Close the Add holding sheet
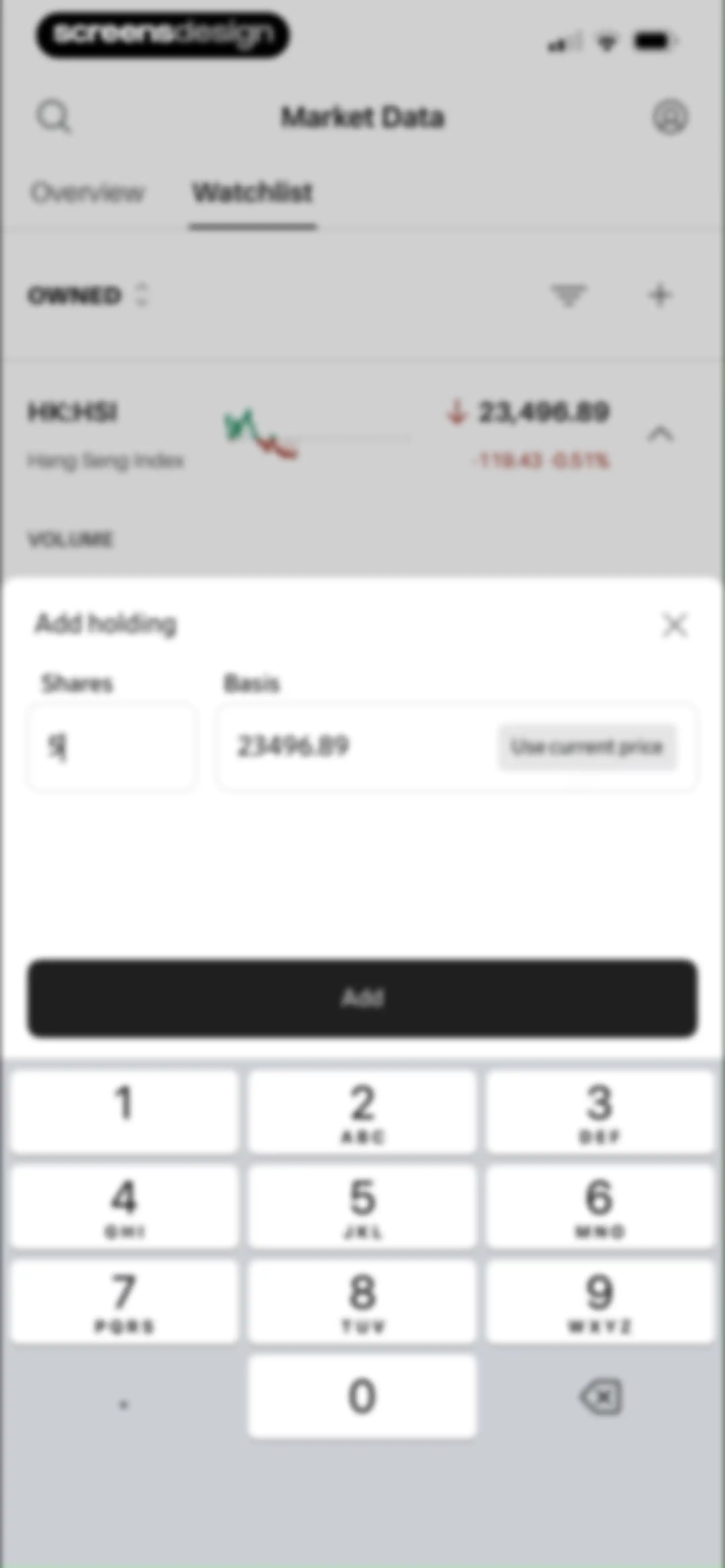The width and height of the screenshot is (725, 1568). tap(674, 625)
